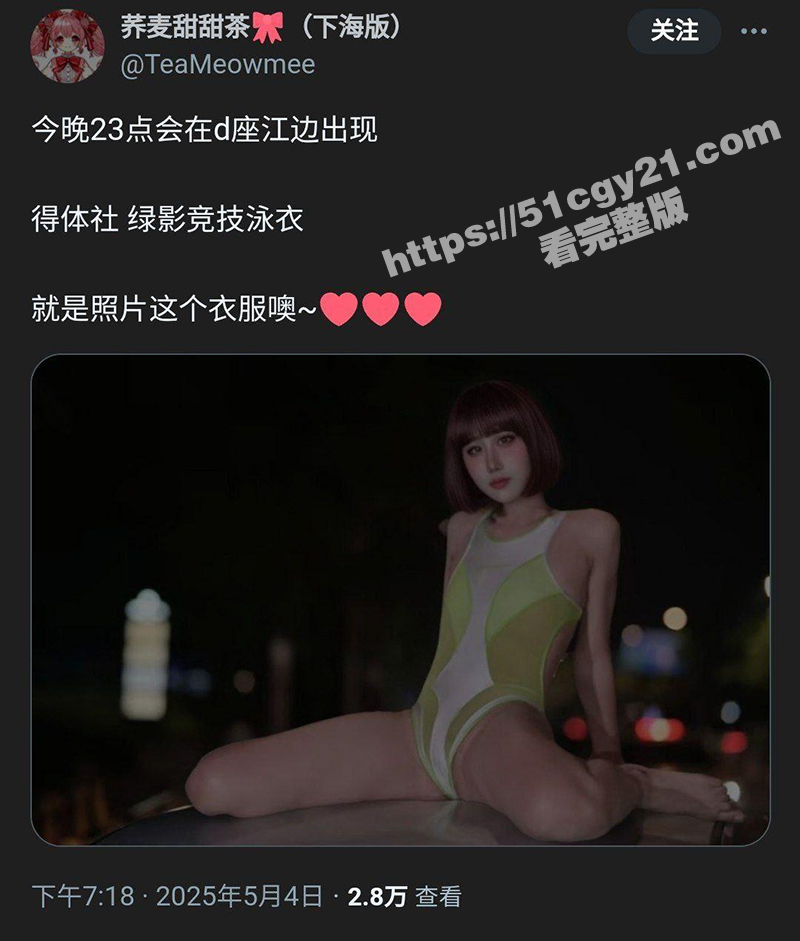Follow the account with the 关注 button
This screenshot has width=800, height=941.
(x=674, y=31)
